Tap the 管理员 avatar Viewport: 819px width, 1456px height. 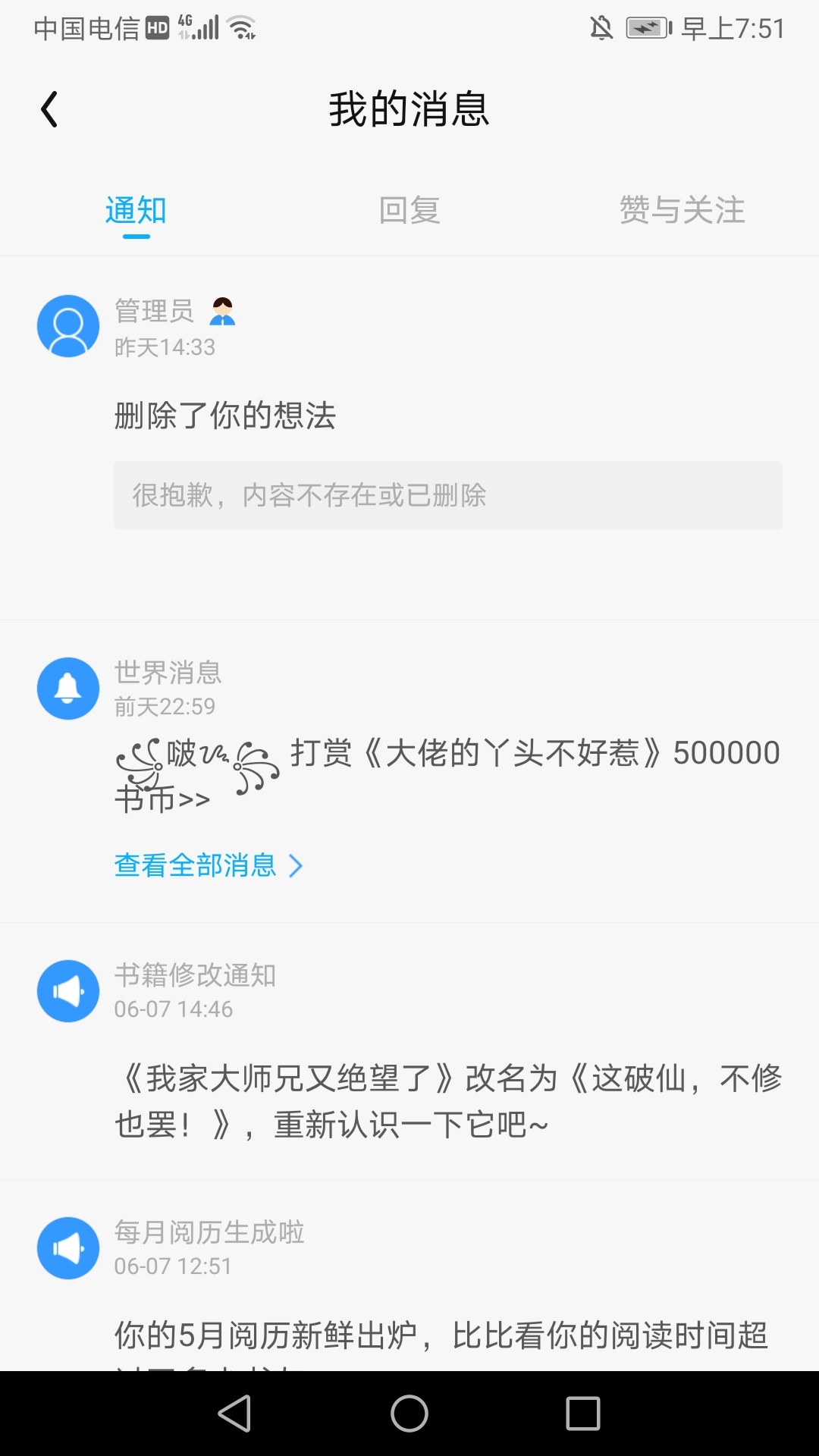[x=68, y=326]
